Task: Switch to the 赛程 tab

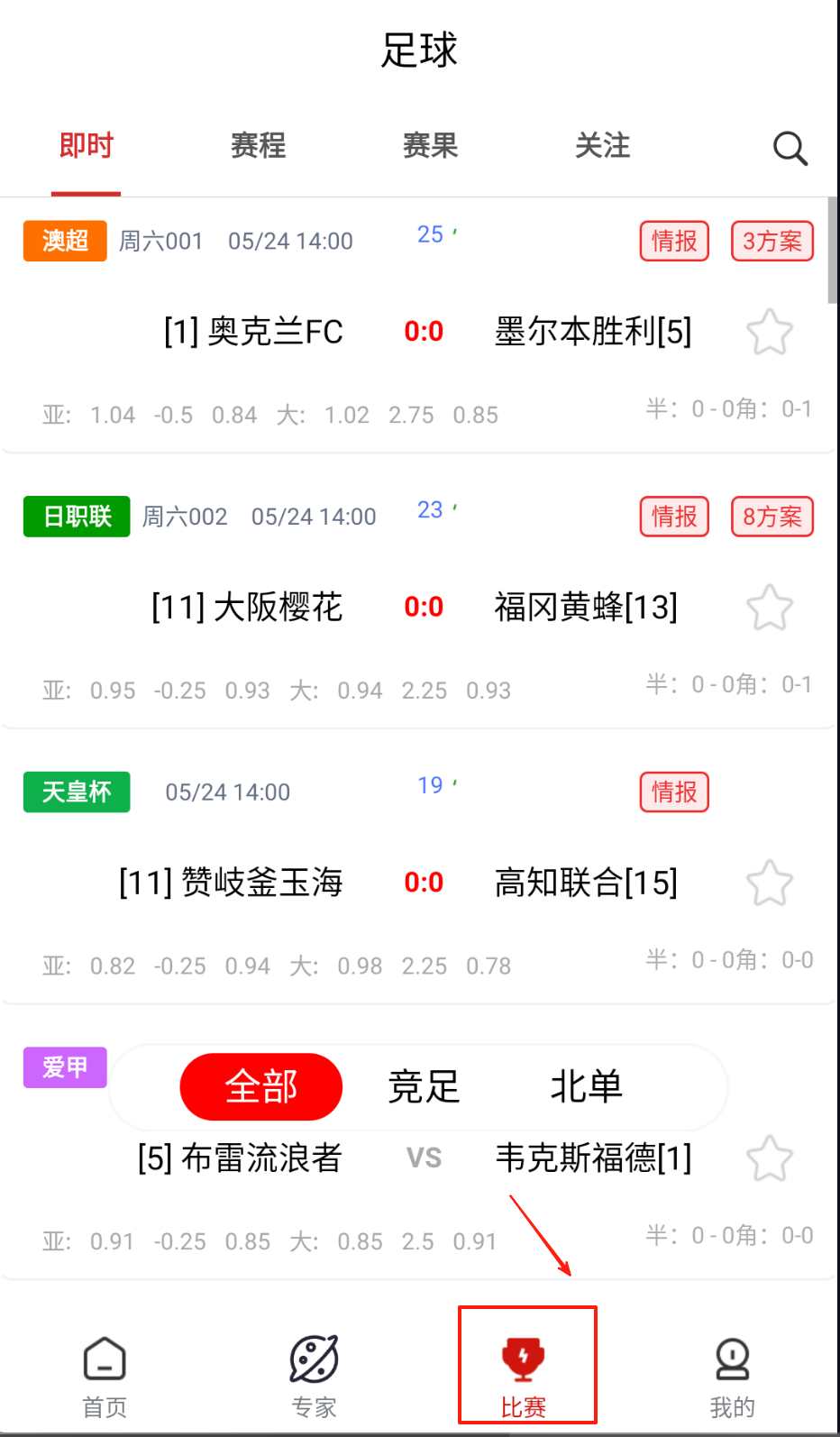Action: [x=258, y=145]
